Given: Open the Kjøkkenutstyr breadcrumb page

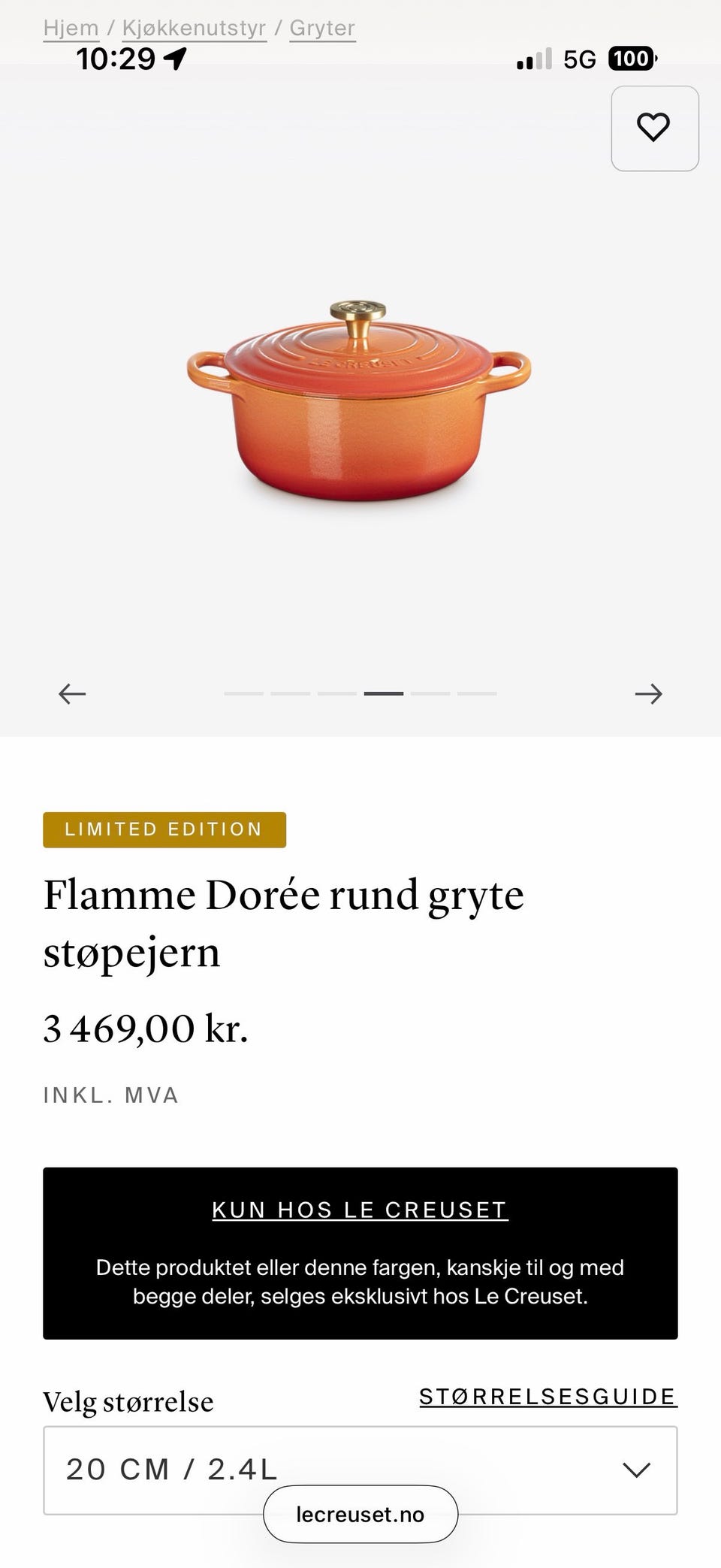Looking at the screenshot, I should point(195,28).
